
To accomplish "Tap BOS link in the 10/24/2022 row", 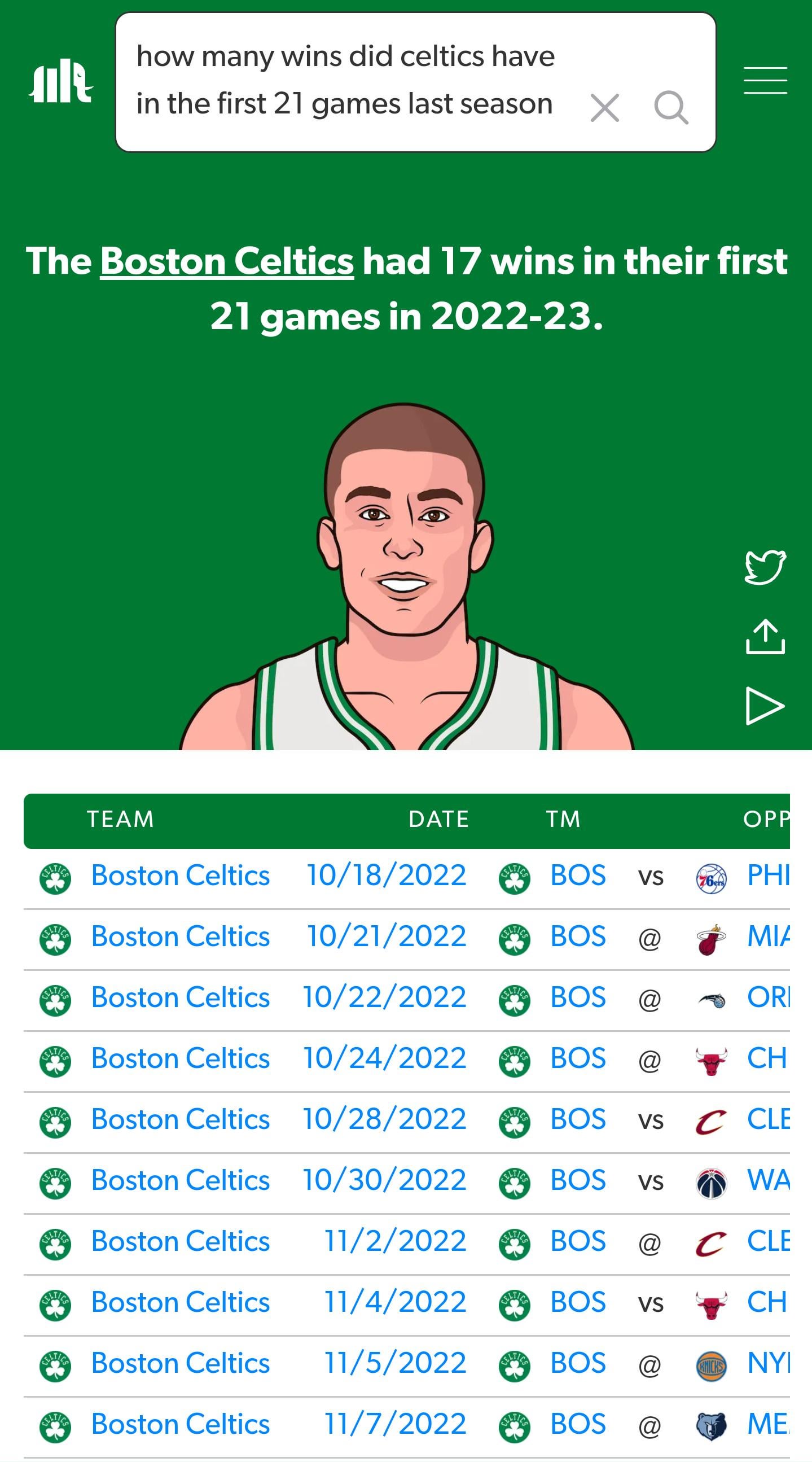I will pos(578,1058).
